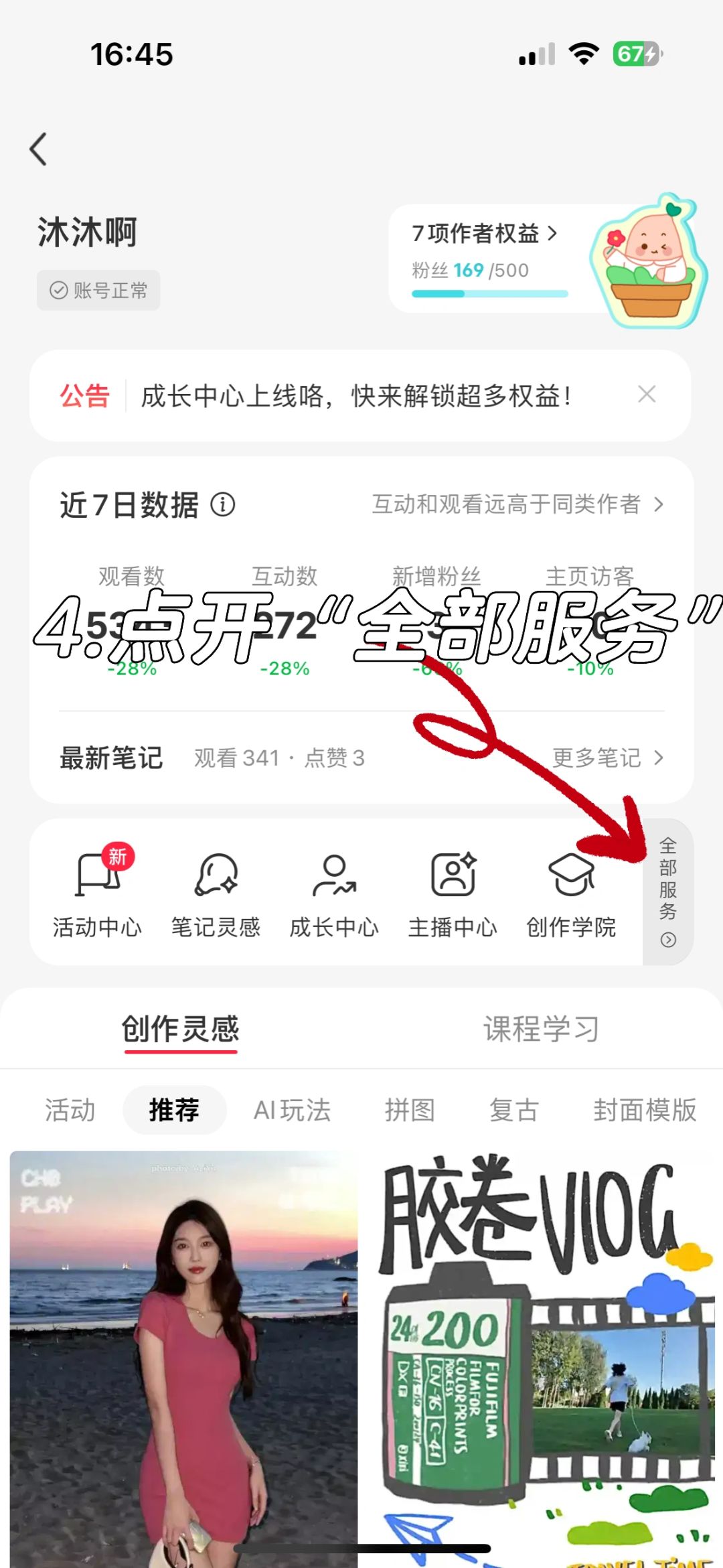Select the AI玩法 chip

tap(292, 1110)
